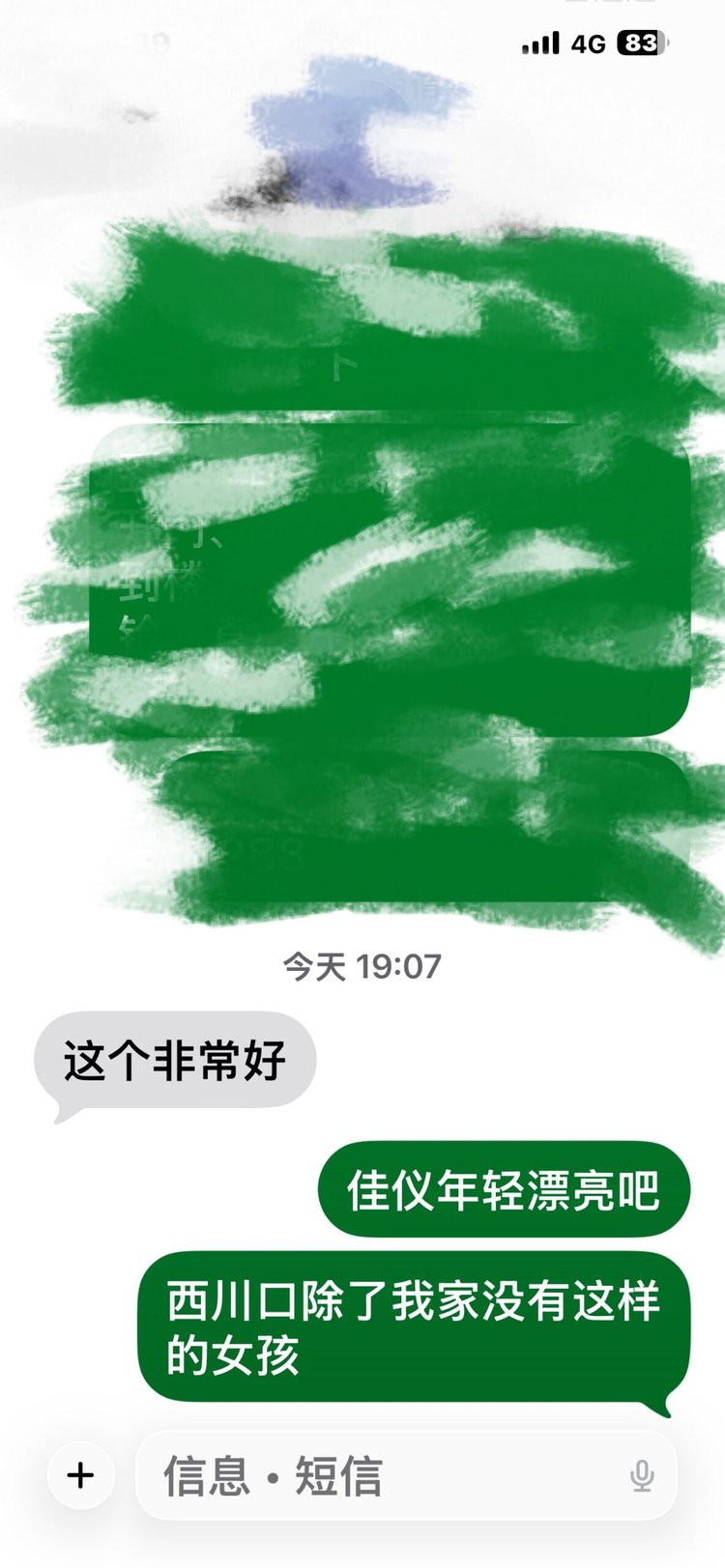Tap the plus button to add an attachment
This screenshot has width=725, height=1568.
(81, 1475)
